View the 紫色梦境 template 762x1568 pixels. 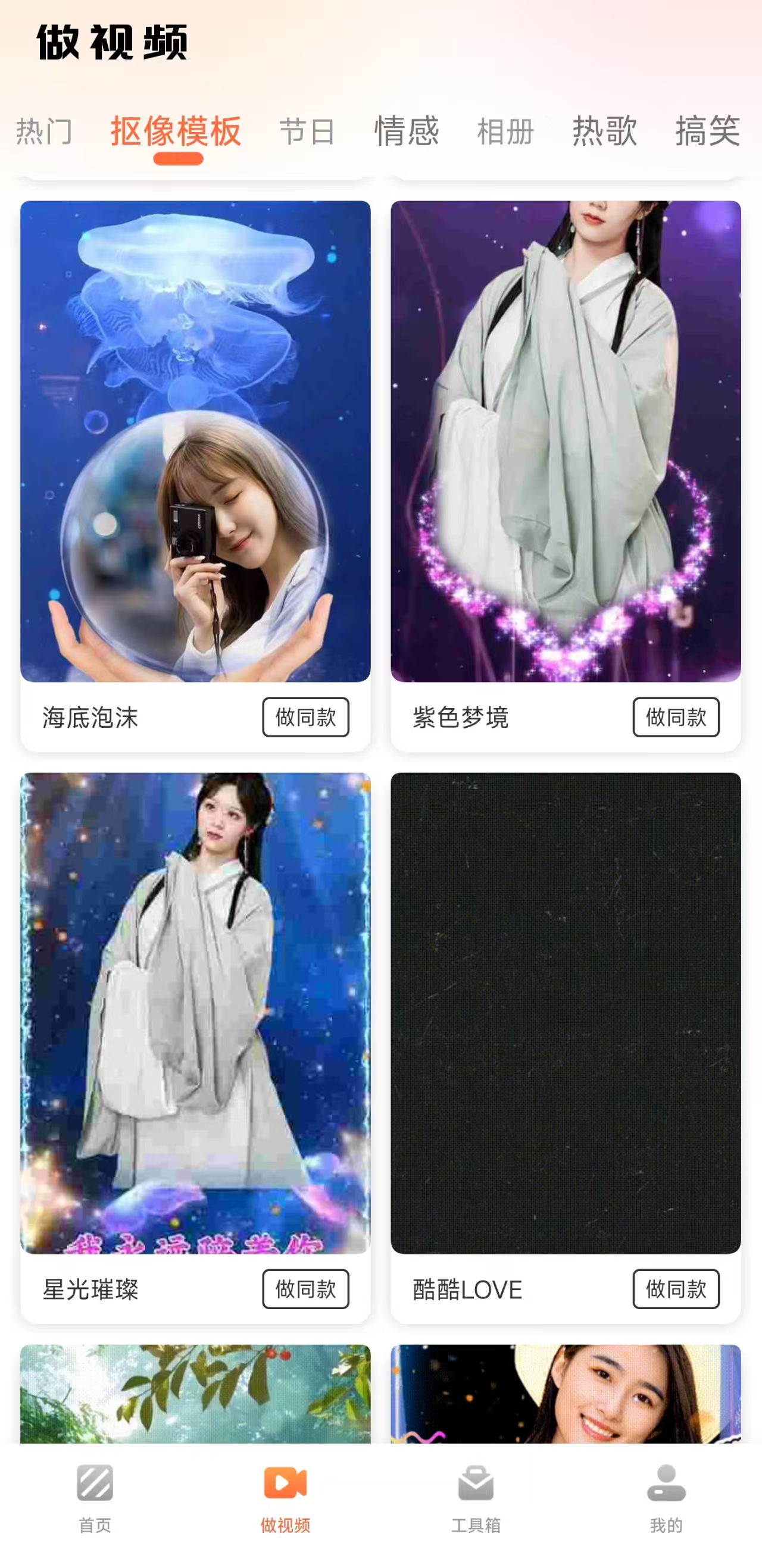click(x=566, y=442)
